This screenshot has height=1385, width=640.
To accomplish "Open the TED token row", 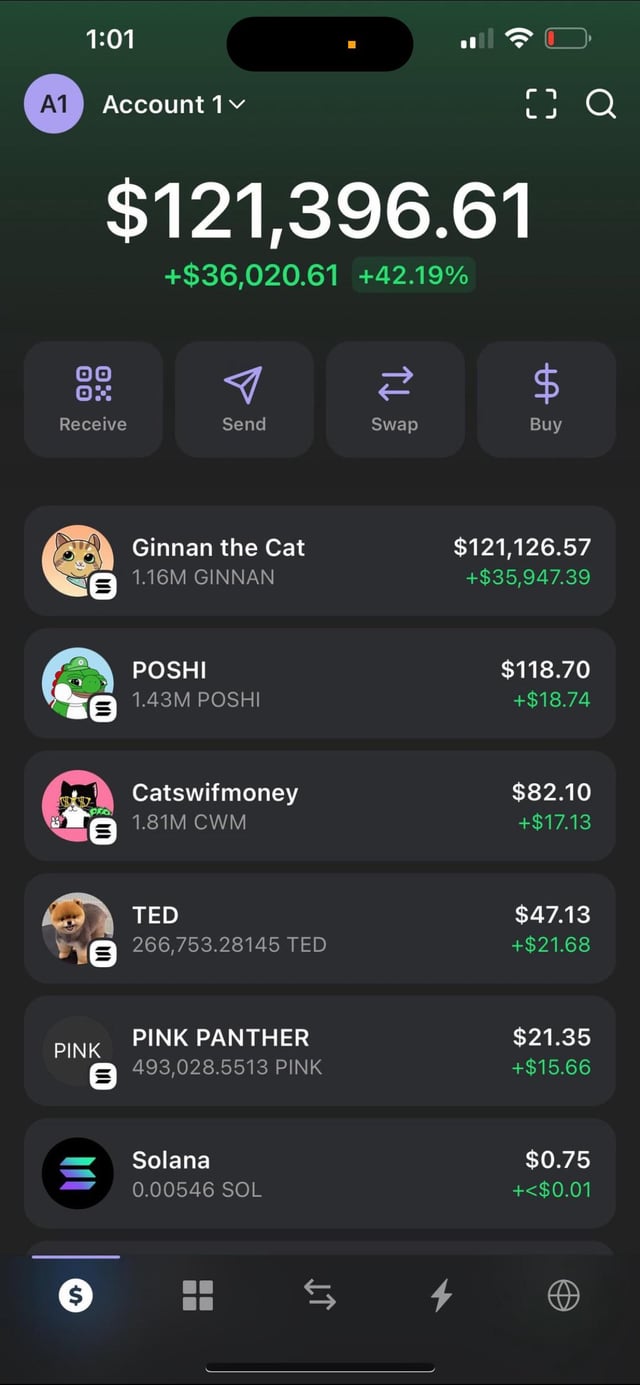I will (x=320, y=929).
